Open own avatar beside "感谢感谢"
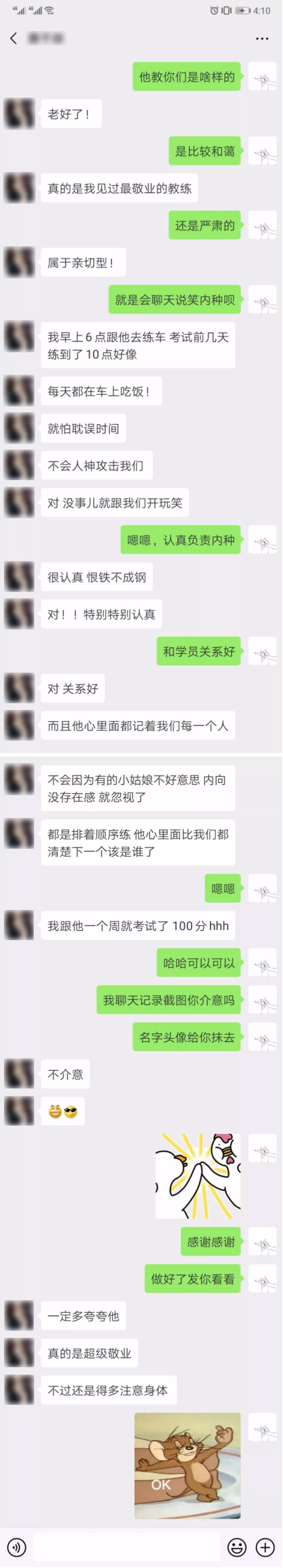This screenshot has height=1568, width=283. 263,1241
